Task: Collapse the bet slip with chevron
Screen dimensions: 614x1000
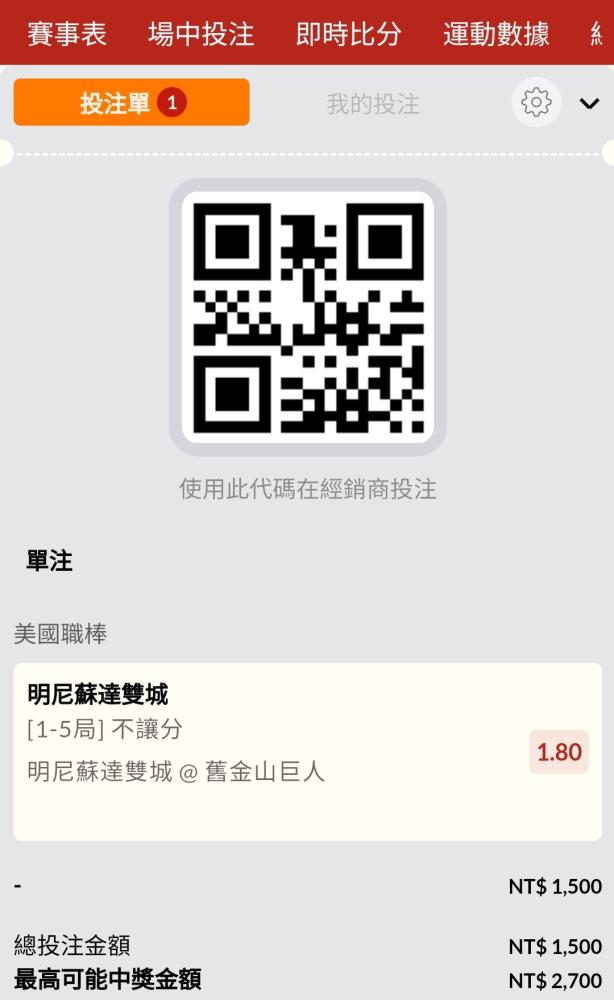Action: click(589, 103)
